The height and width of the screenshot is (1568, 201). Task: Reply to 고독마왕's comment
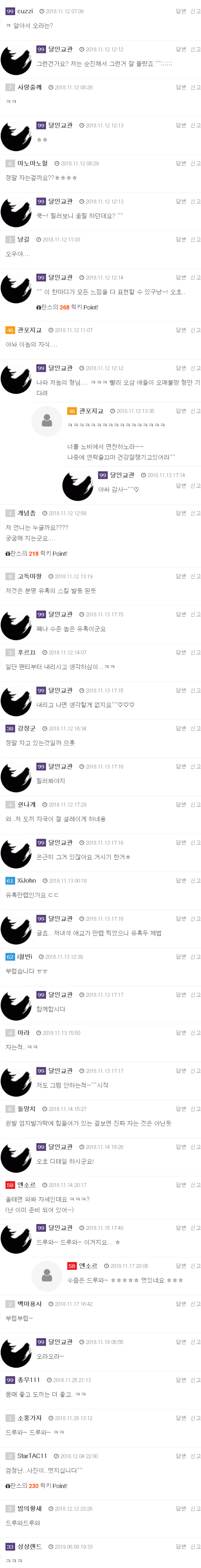click(180, 576)
